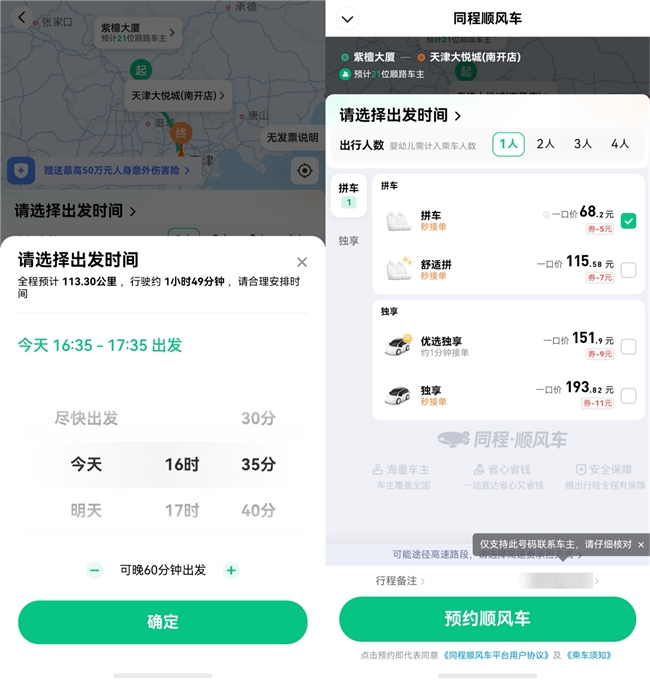
Task: Check the 舒适拼 ride option
Action: 628,270
